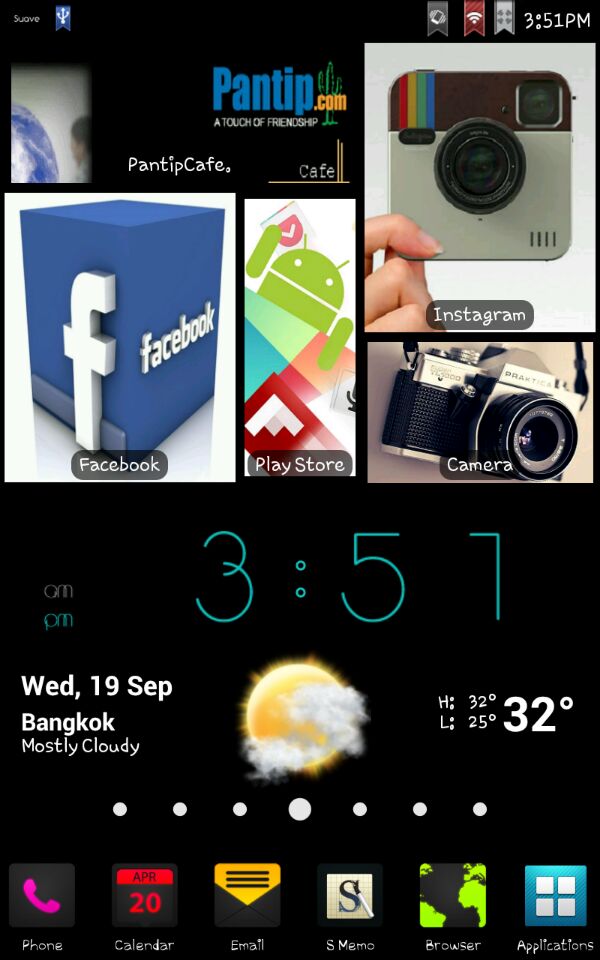600x960 pixels.
Task: Jump to the first home page dot
Action: click(120, 809)
